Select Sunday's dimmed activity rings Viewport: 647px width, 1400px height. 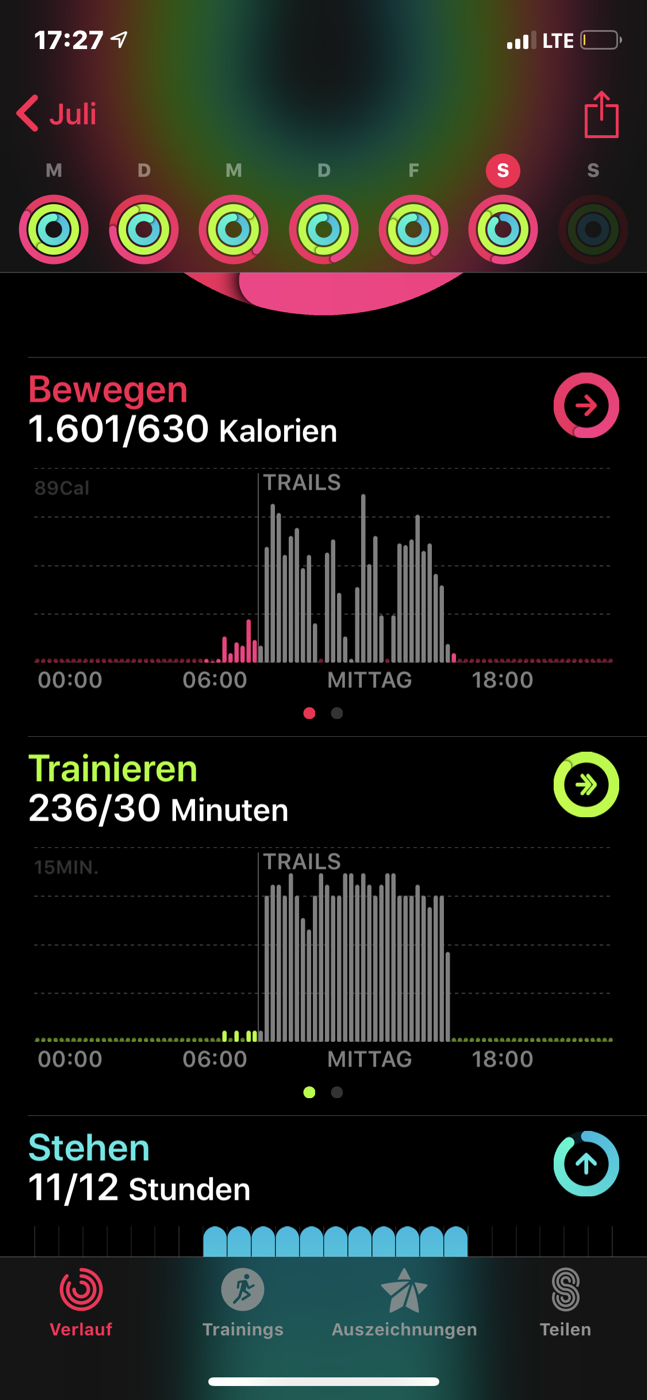593,230
